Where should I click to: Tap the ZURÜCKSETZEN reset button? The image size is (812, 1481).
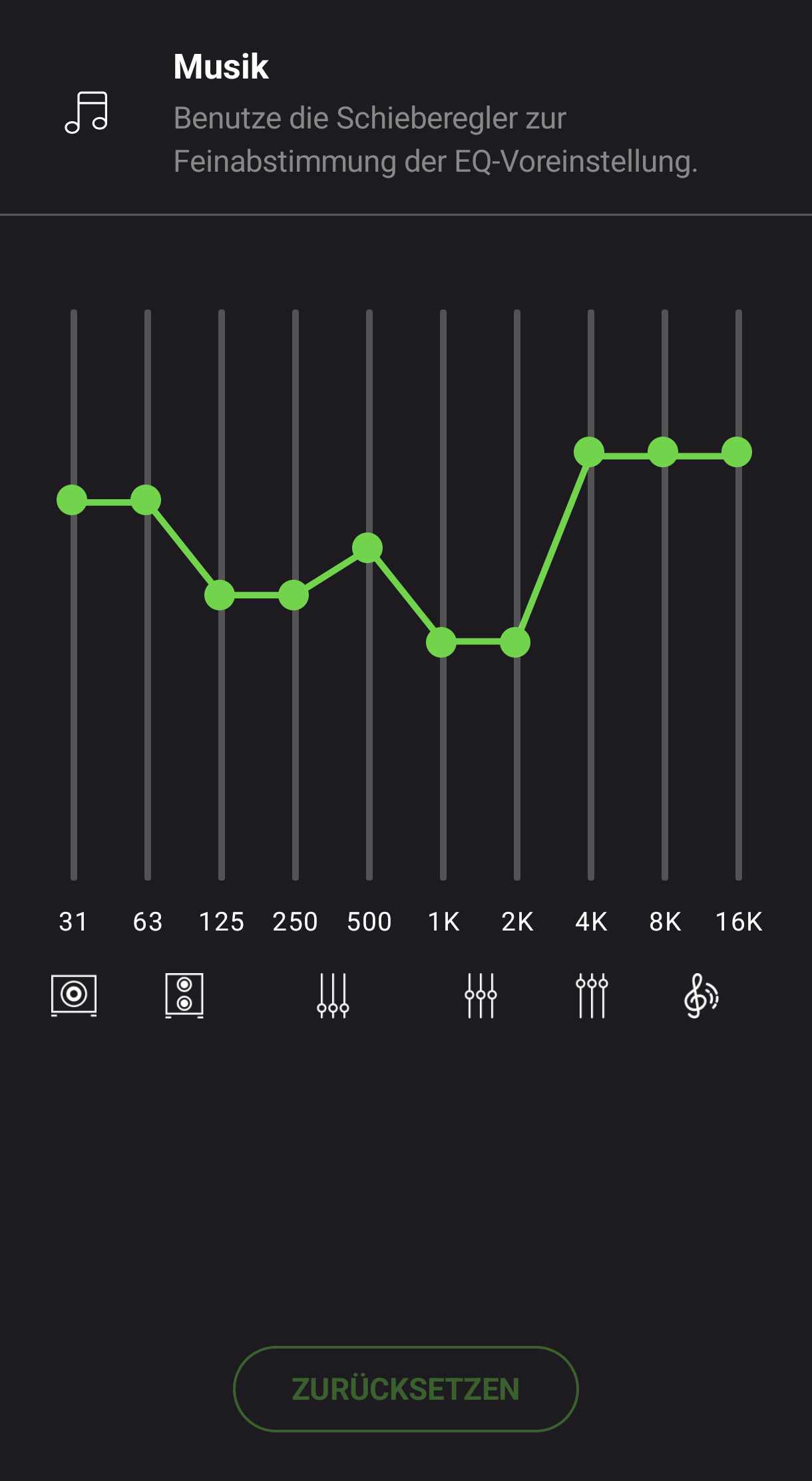click(405, 1389)
